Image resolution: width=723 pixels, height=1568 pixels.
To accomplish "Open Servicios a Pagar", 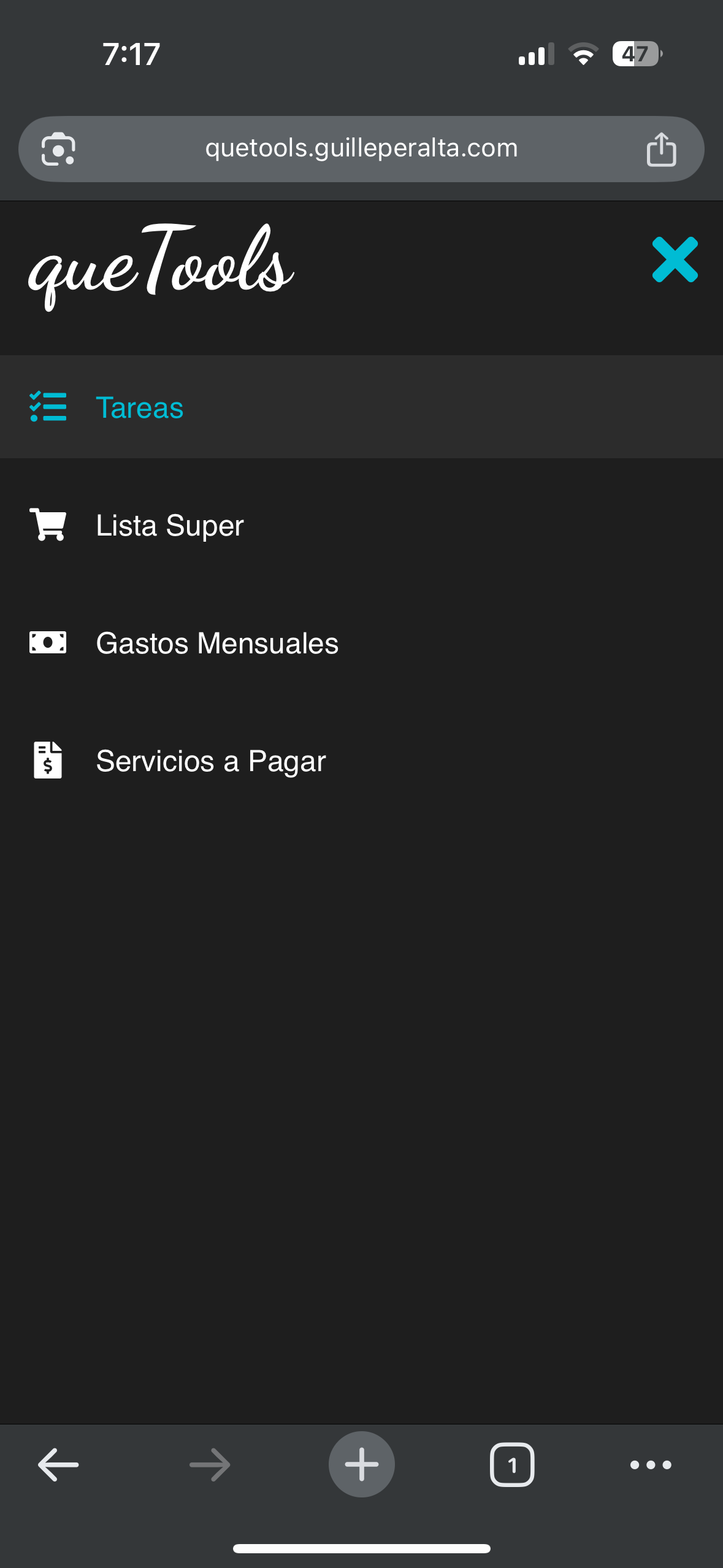I will (x=210, y=761).
